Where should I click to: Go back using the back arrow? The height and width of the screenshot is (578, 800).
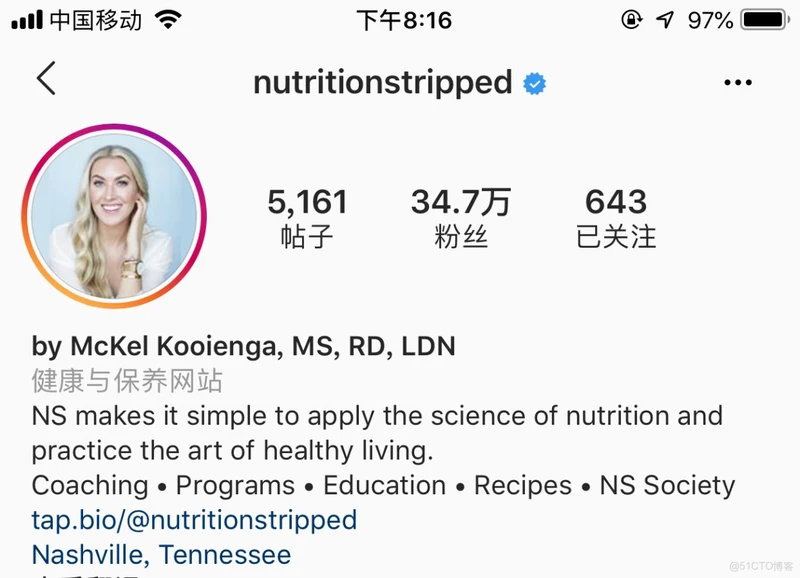click(x=46, y=80)
